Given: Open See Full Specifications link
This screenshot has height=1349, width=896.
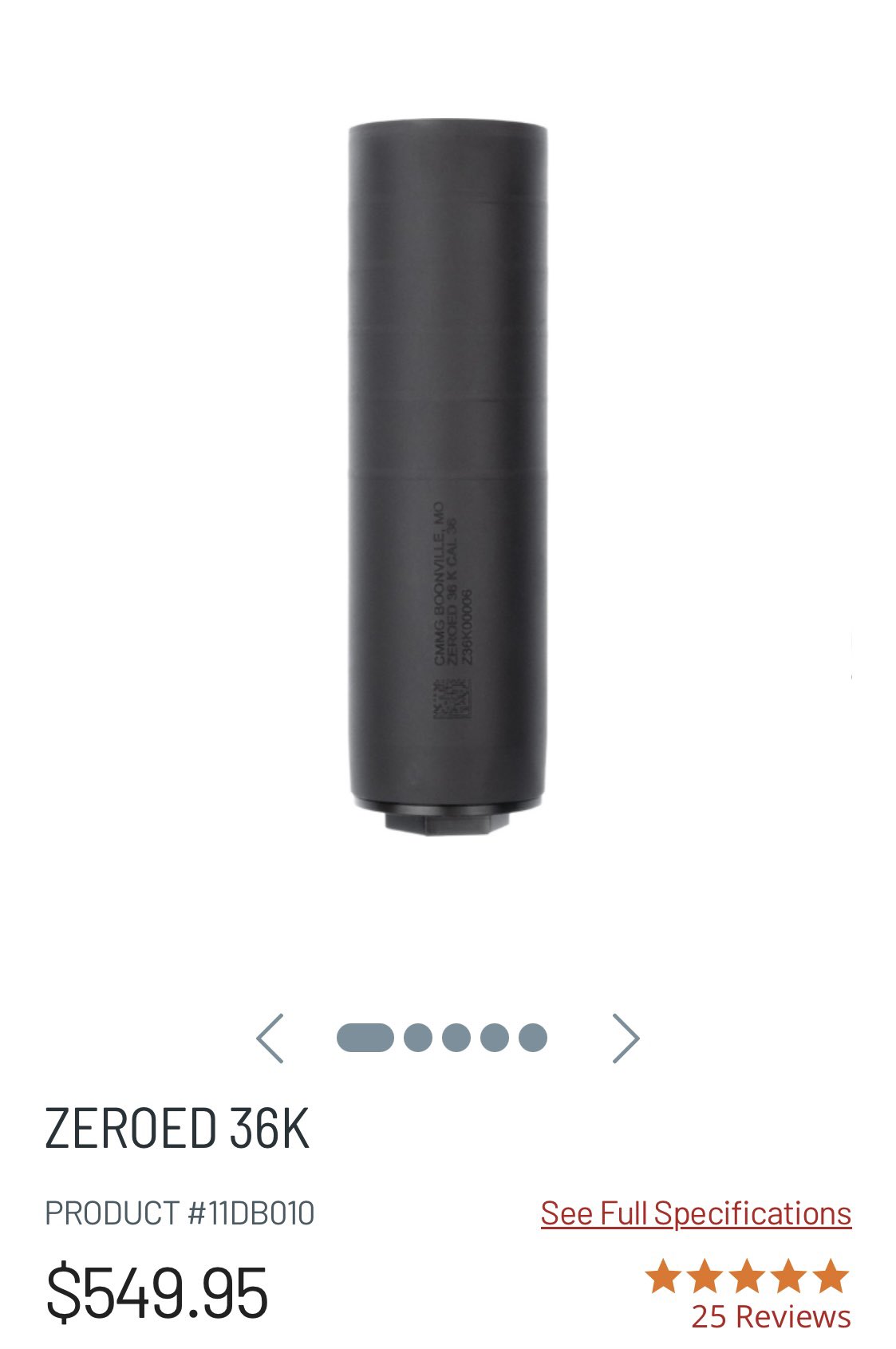Looking at the screenshot, I should pyautogui.click(x=696, y=1213).
